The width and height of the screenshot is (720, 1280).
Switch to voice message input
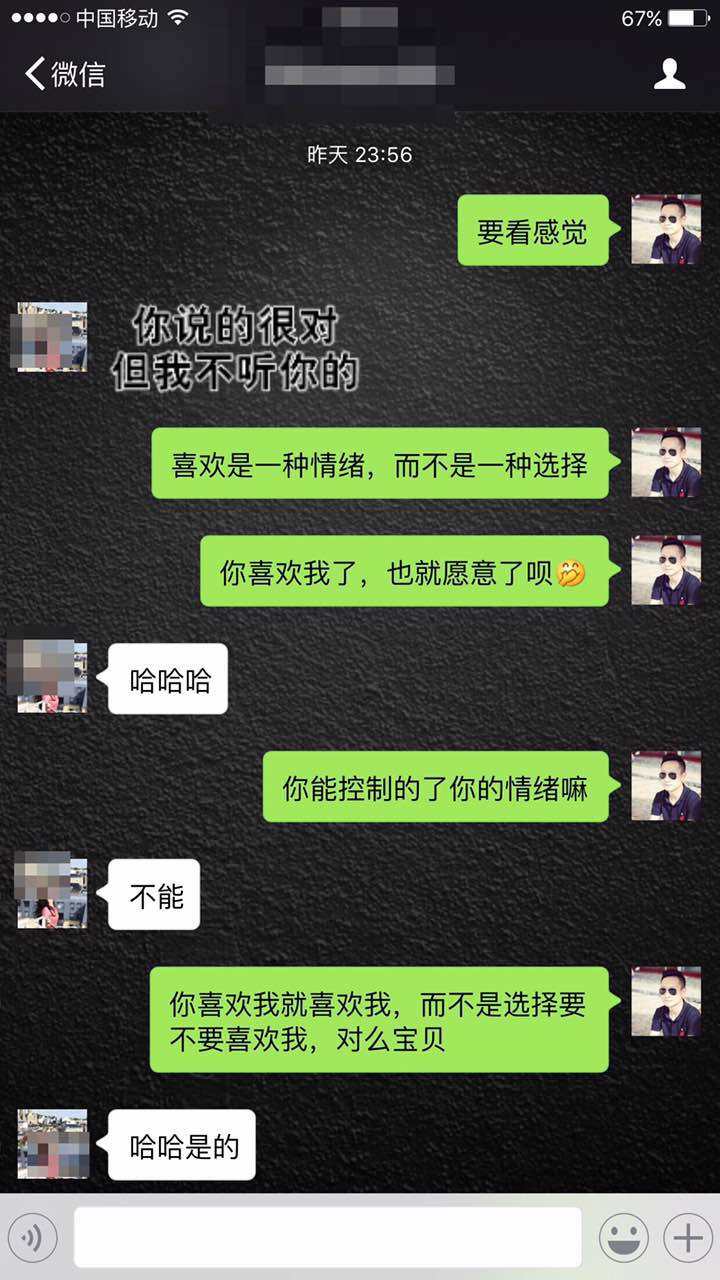[32, 1238]
